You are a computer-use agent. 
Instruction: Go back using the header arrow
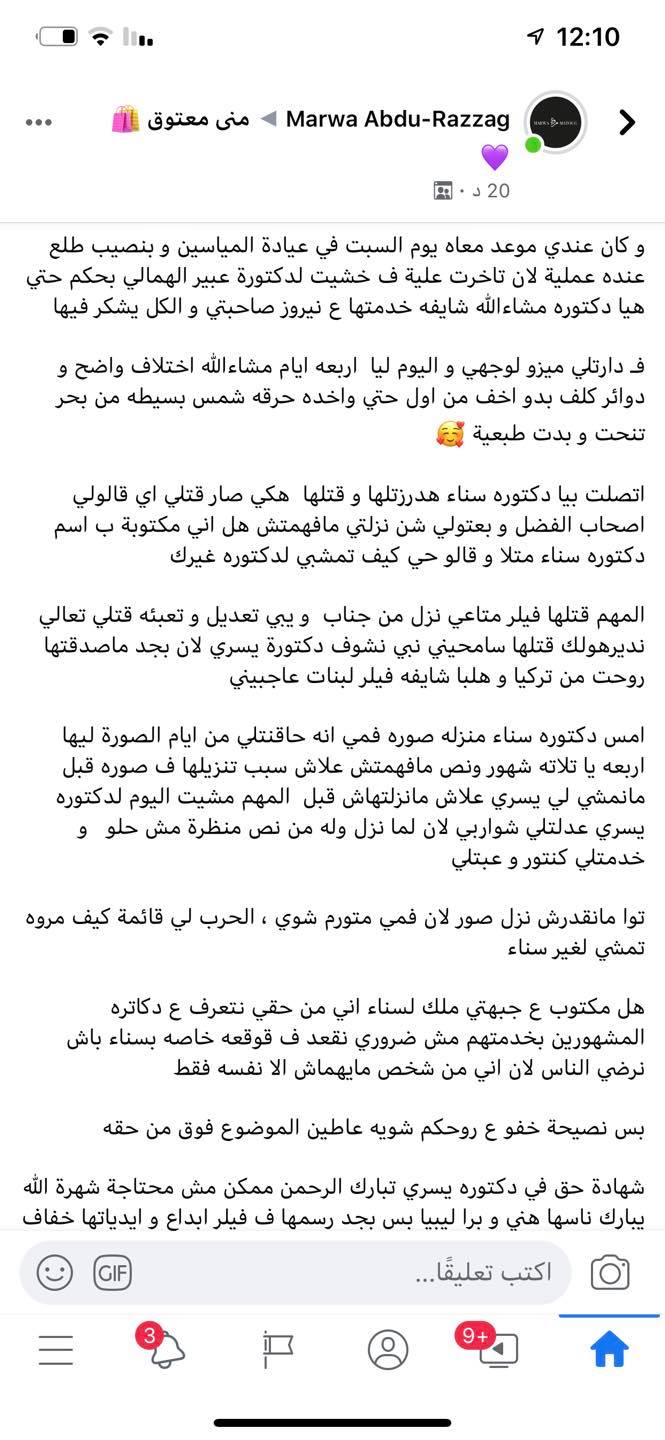click(627, 122)
